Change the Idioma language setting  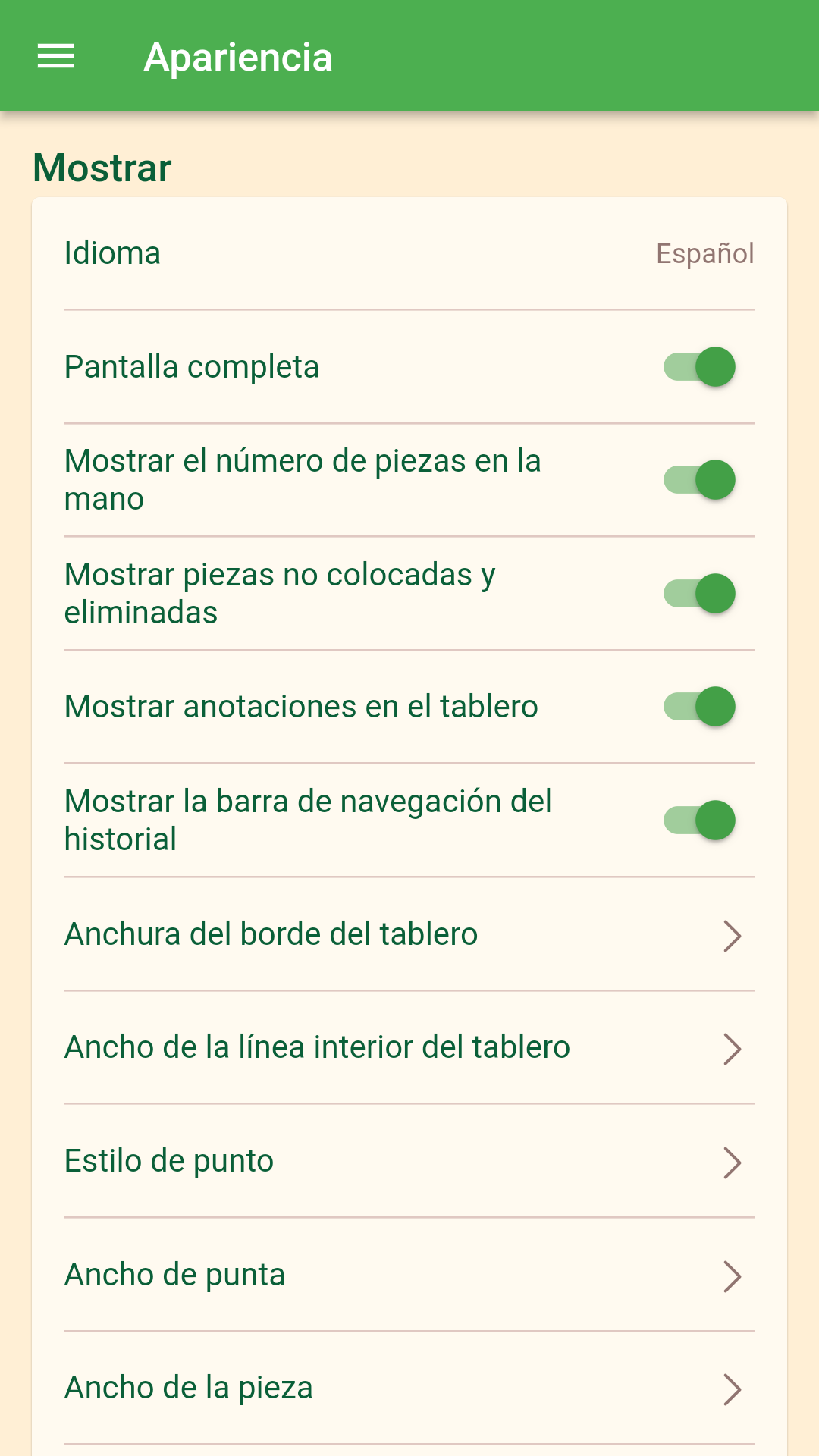(x=409, y=253)
